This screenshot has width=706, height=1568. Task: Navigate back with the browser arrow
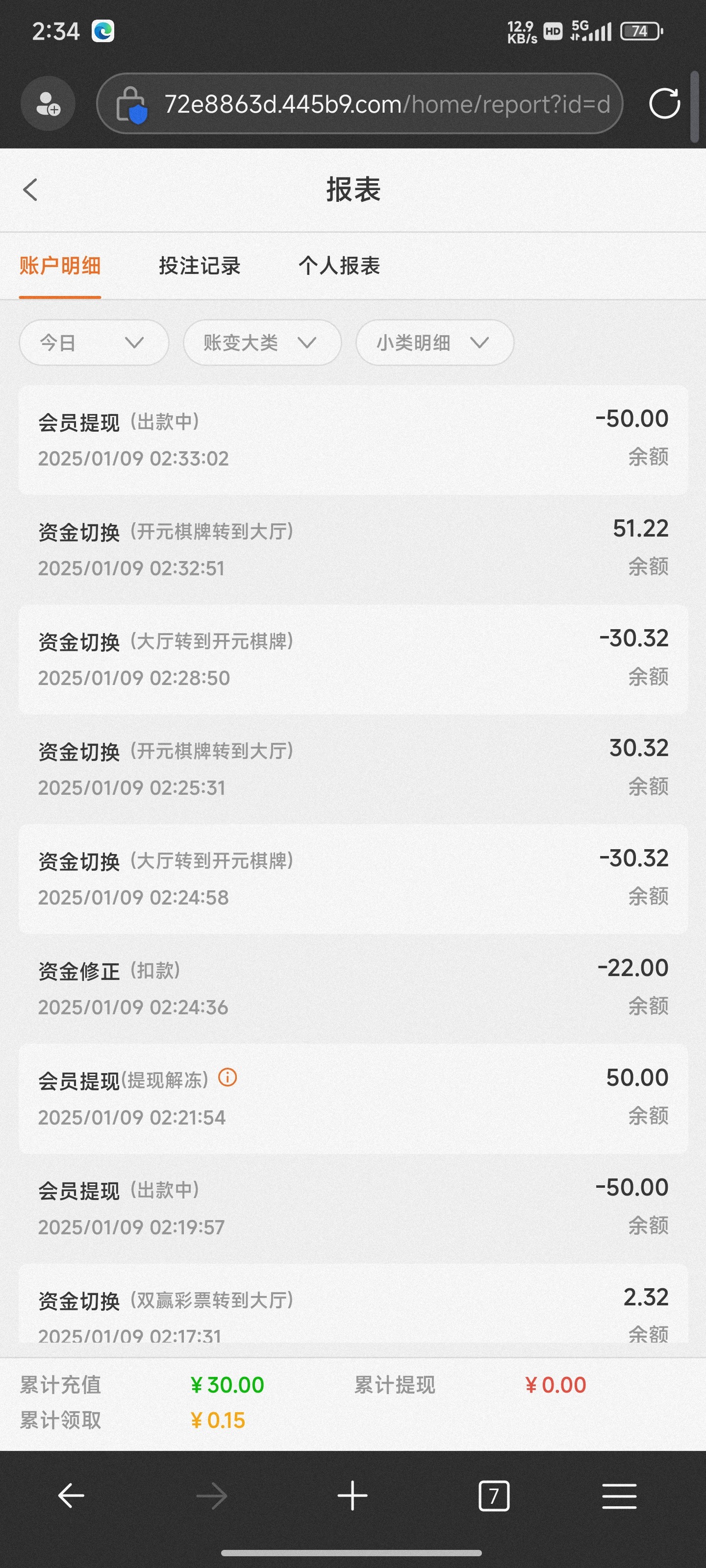coord(71,1495)
